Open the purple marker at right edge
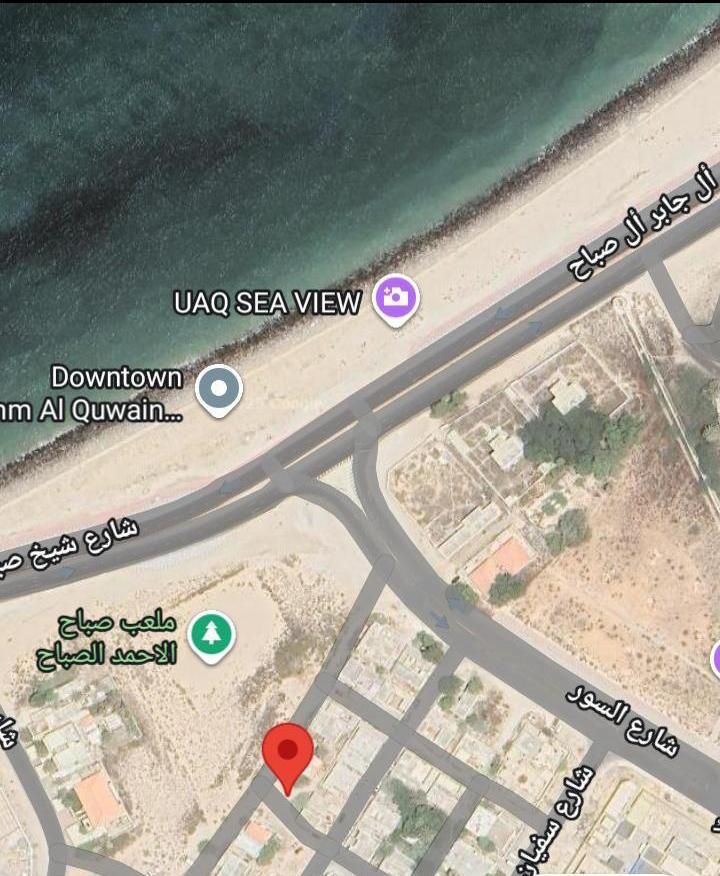720x876 pixels. [x=716, y=660]
